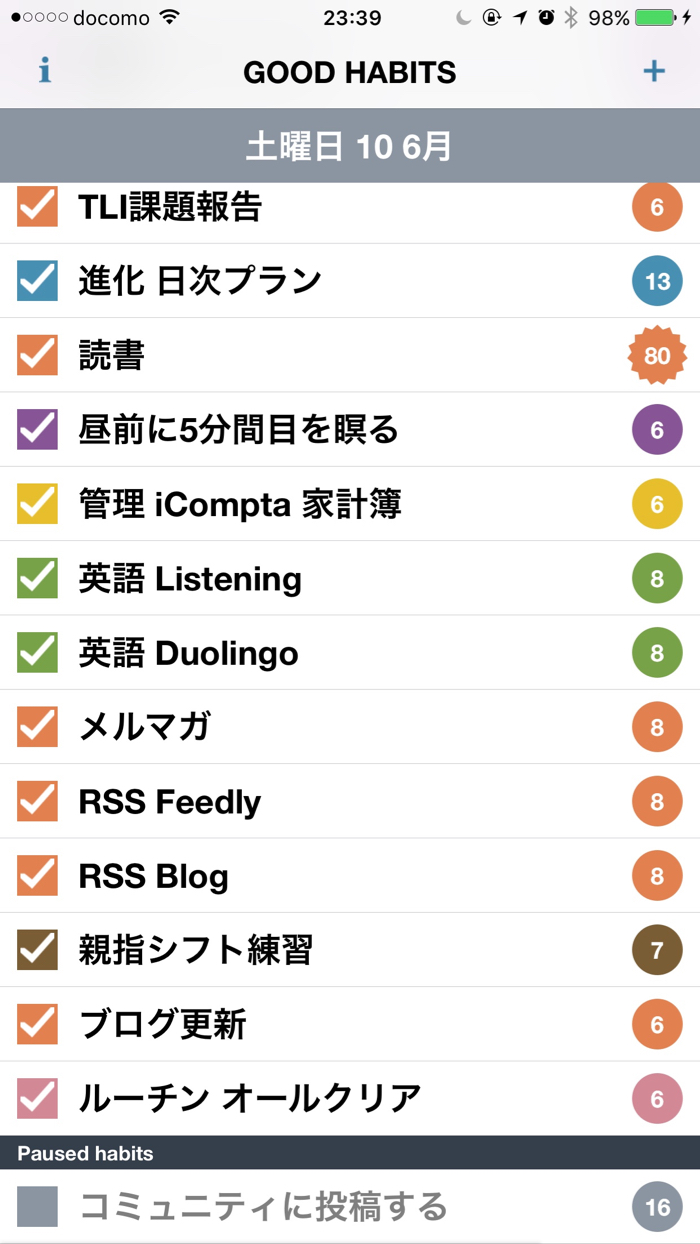Uncheck the メルマガ checkbox
Image resolution: width=700 pixels, height=1244 pixels.
38,727
